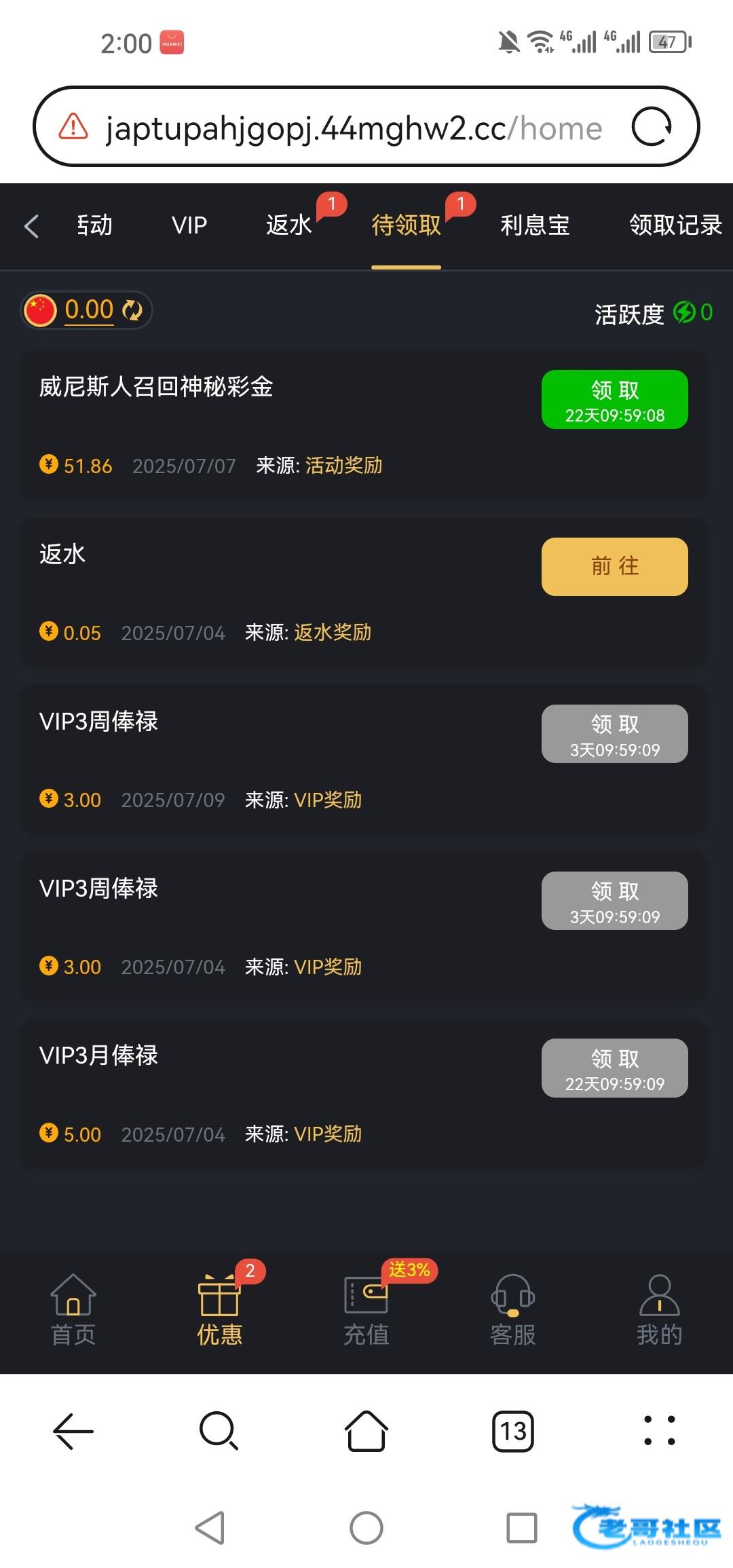Viewport: 733px width, 1568px height.
Task: Refresh the 0.00 balance
Action: (x=132, y=310)
